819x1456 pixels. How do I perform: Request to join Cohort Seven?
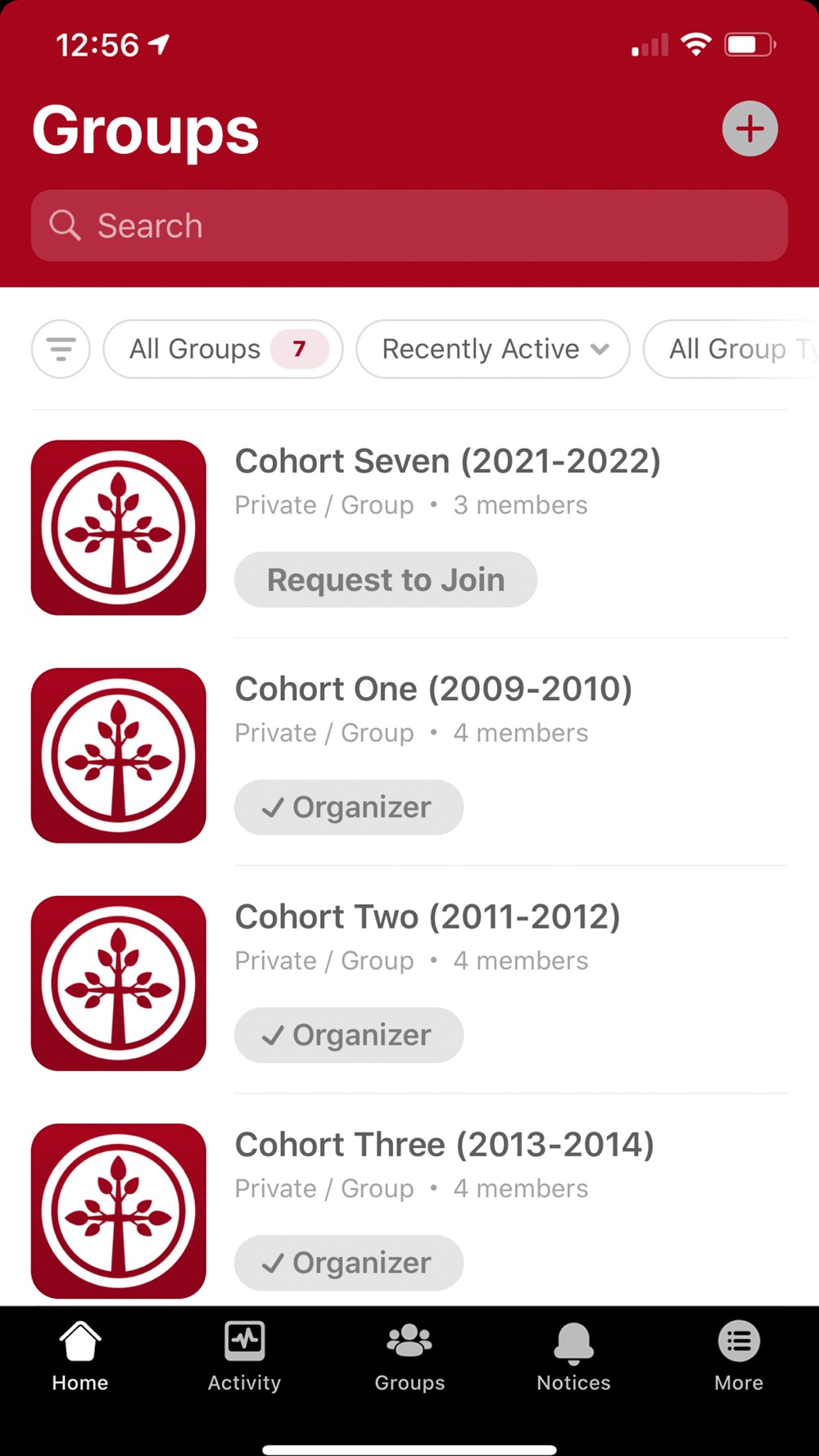386,580
